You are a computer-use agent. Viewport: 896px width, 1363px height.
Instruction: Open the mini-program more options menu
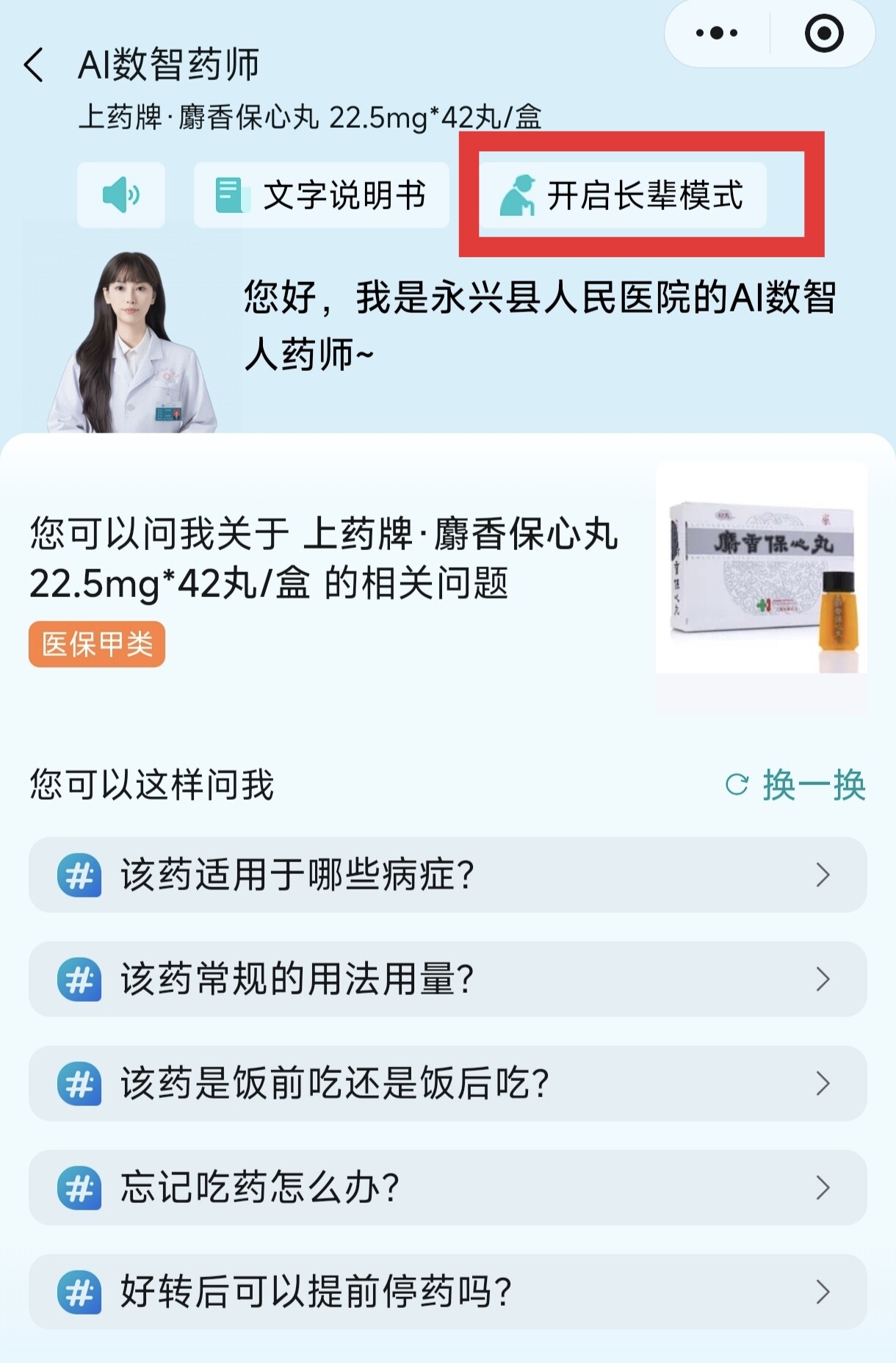click(716, 31)
